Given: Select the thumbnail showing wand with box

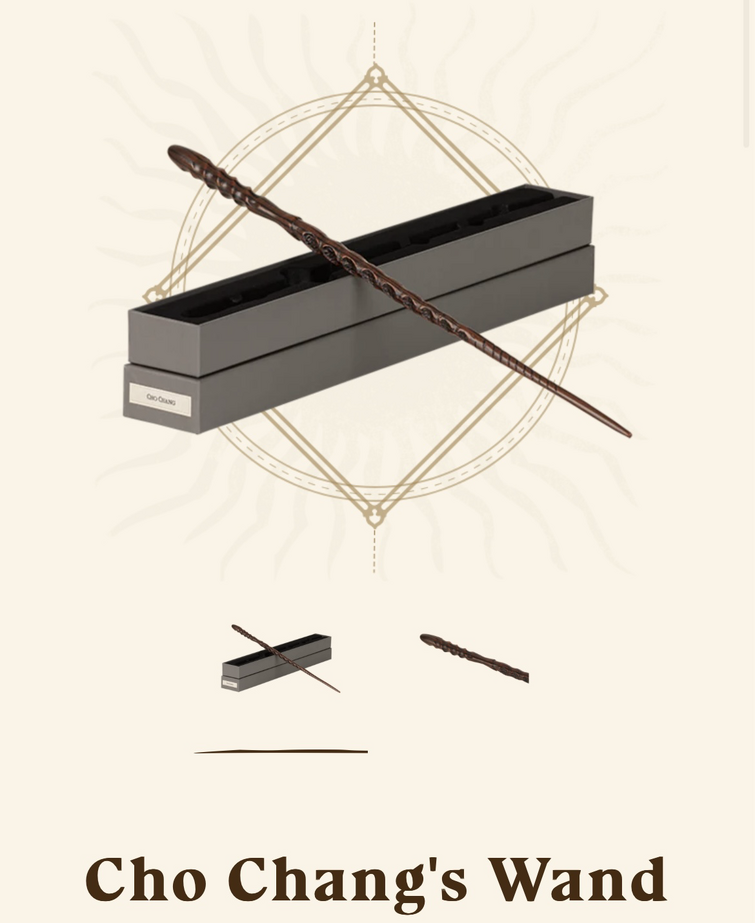Looking at the screenshot, I should 281,660.
